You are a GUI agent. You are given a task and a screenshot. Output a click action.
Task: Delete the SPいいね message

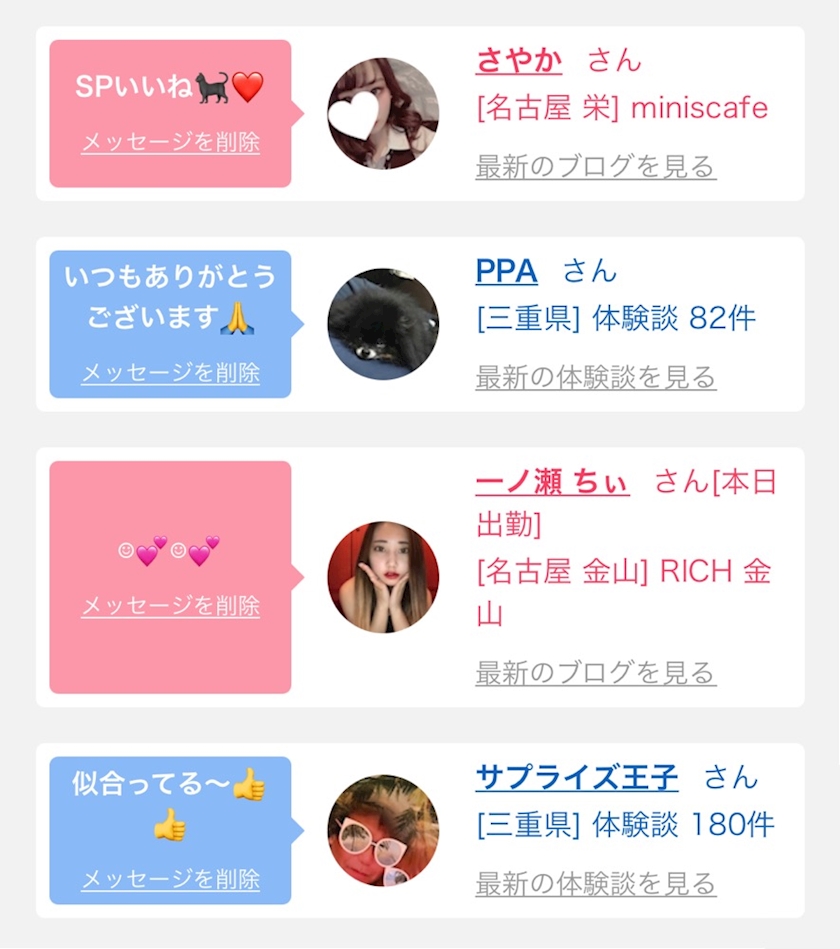click(171, 142)
